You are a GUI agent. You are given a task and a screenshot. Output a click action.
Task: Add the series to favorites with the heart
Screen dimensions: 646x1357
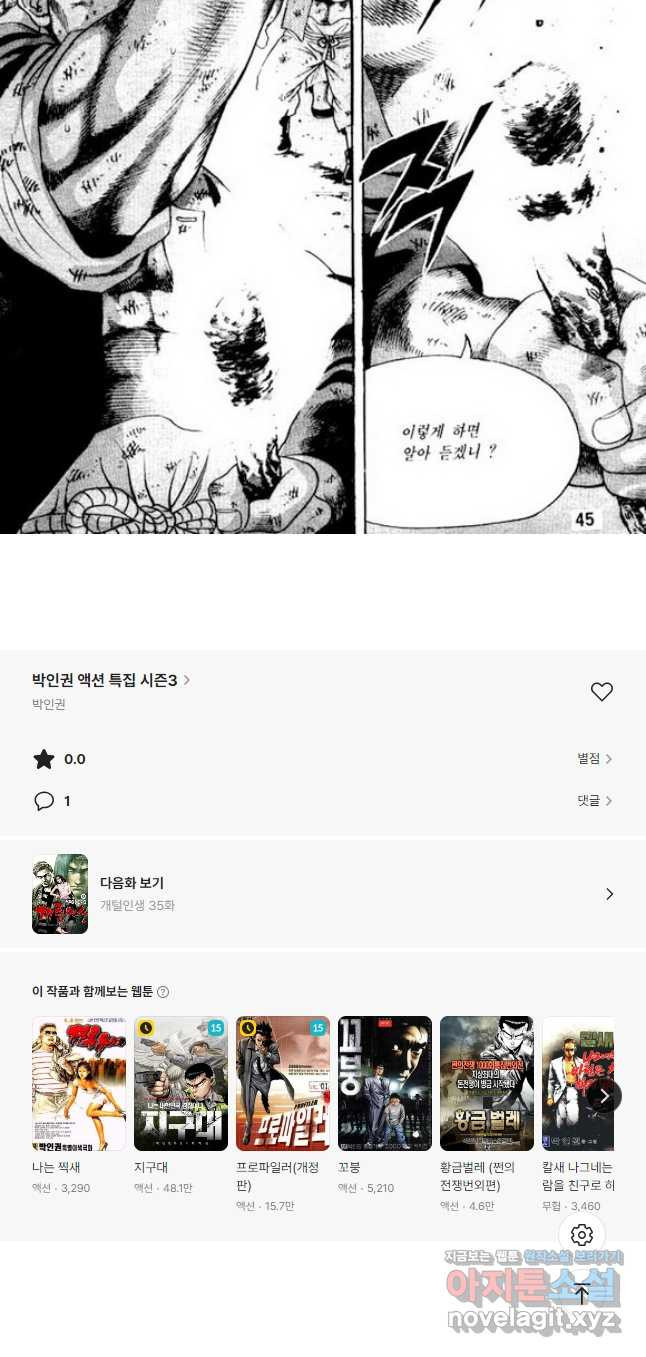[x=601, y=692]
